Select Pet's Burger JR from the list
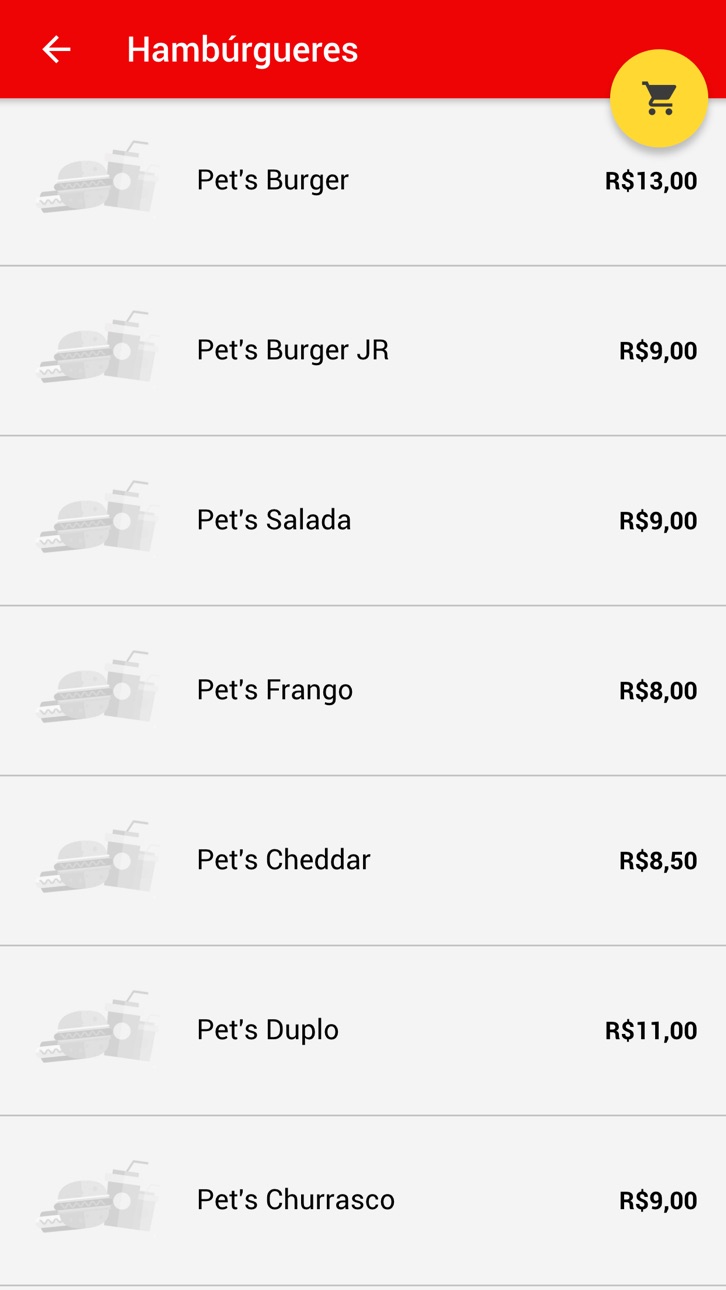The height and width of the screenshot is (1290, 726). pos(363,351)
